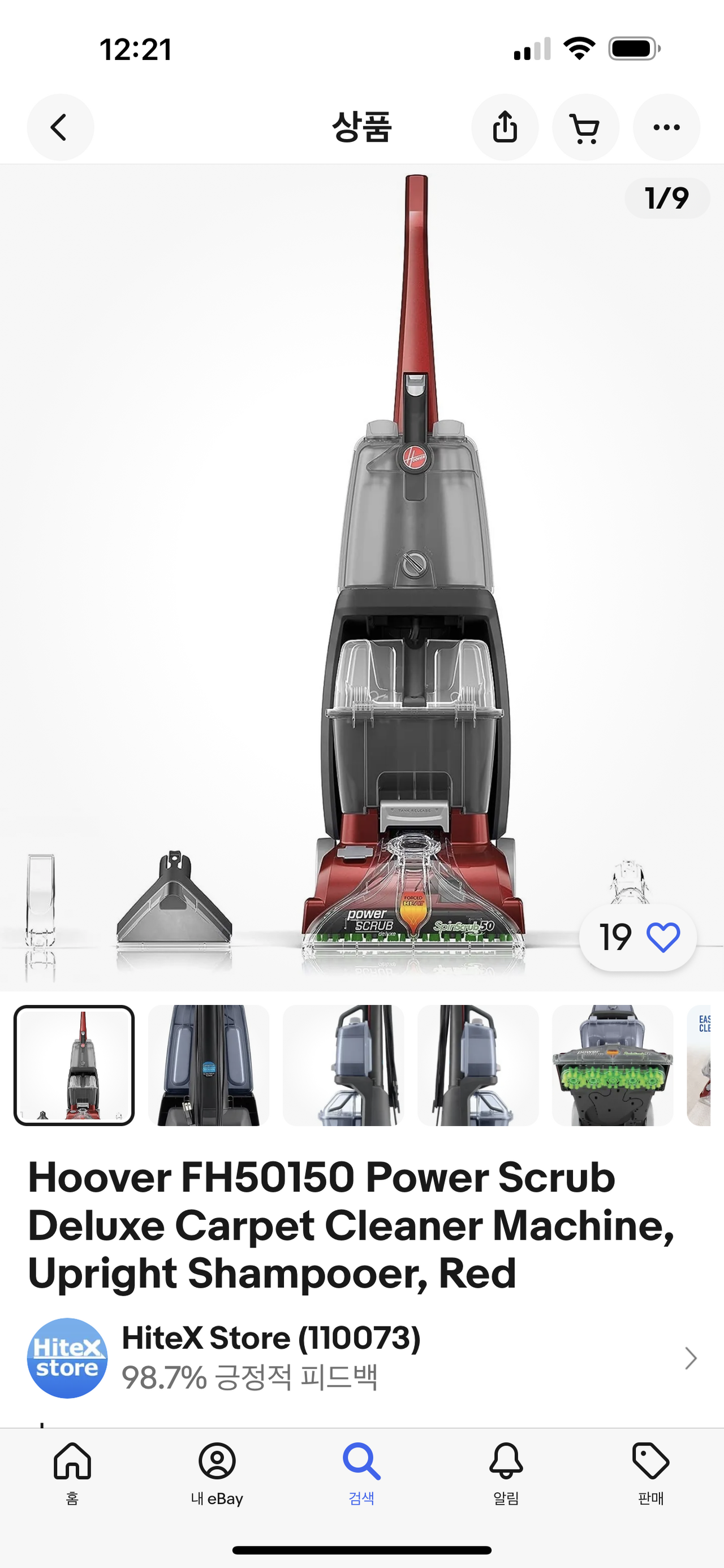This screenshot has width=724, height=1568.
Task: View the fourth product thumbnail
Action: tap(478, 1064)
